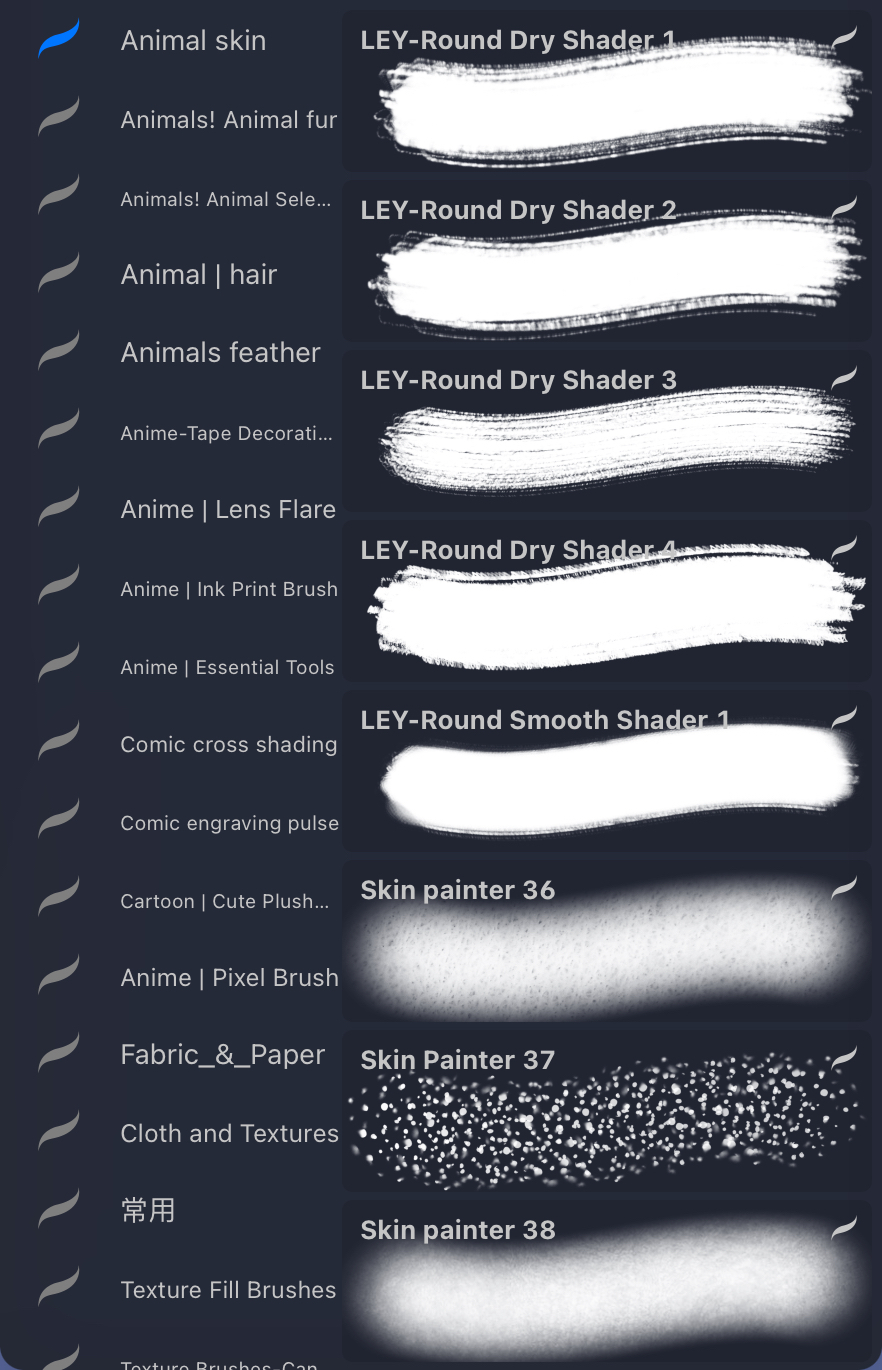Open the 常用 brush set

tap(148, 1211)
